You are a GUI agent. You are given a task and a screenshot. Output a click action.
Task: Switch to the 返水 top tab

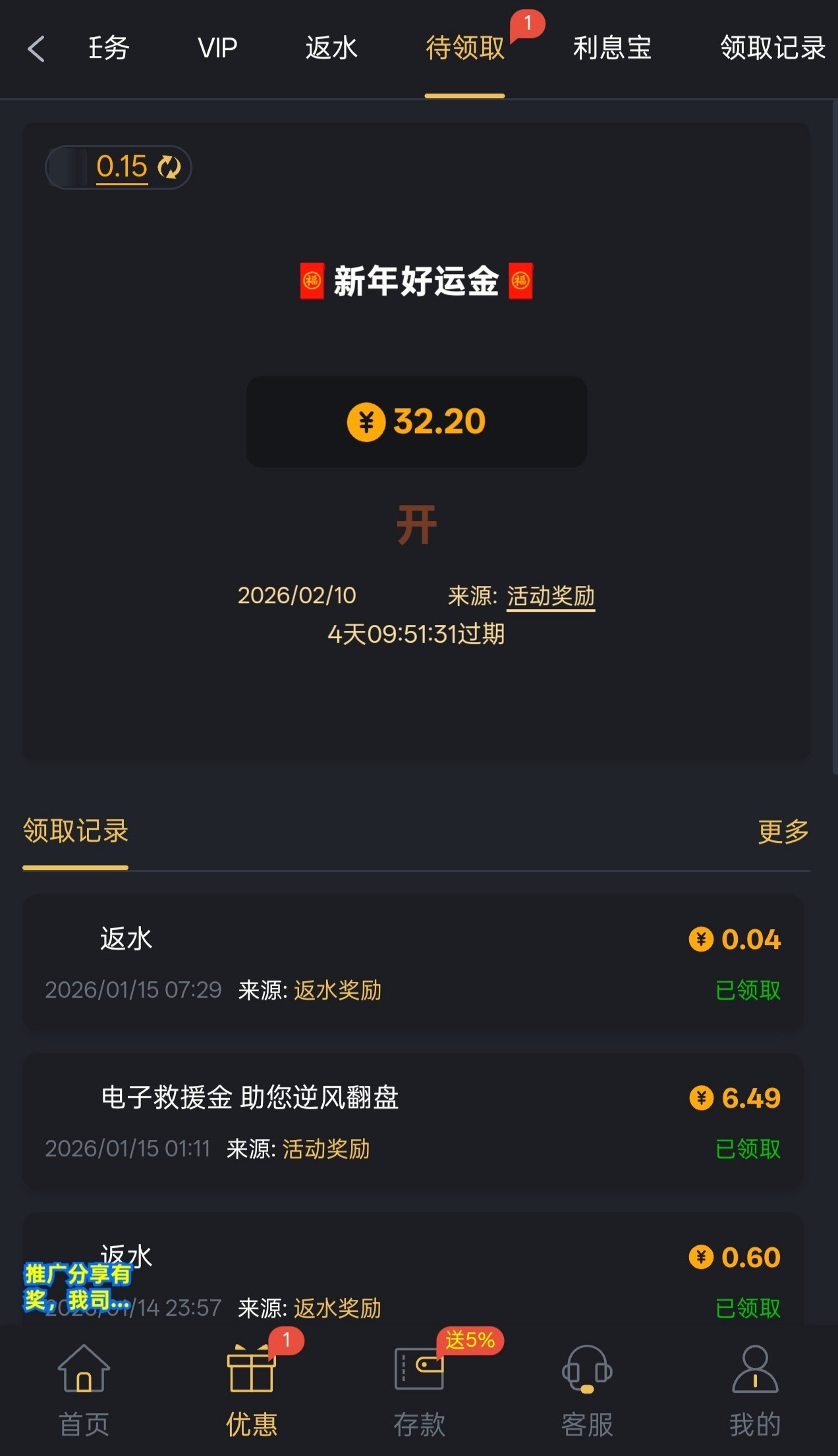coord(331,48)
